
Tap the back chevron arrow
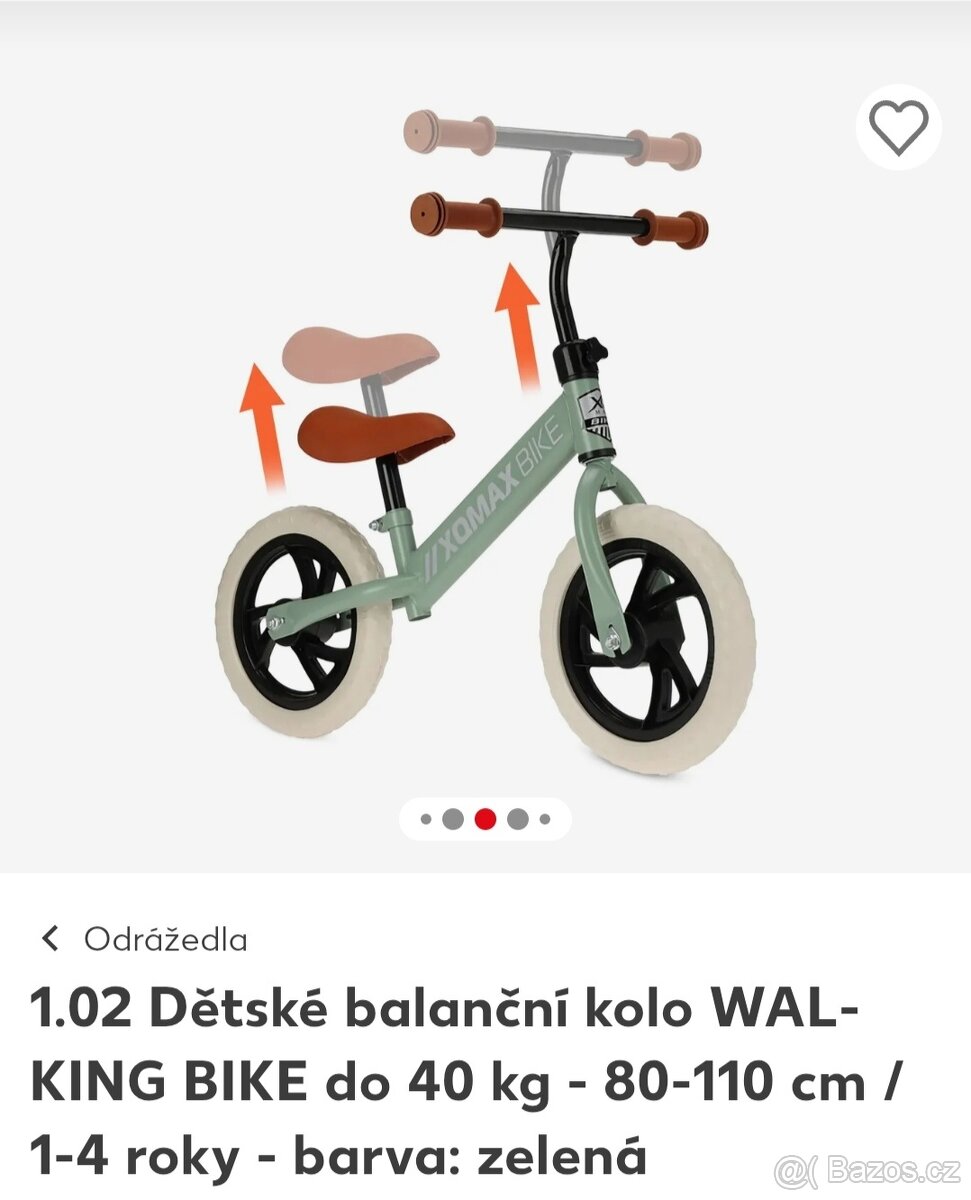(52, 938)
